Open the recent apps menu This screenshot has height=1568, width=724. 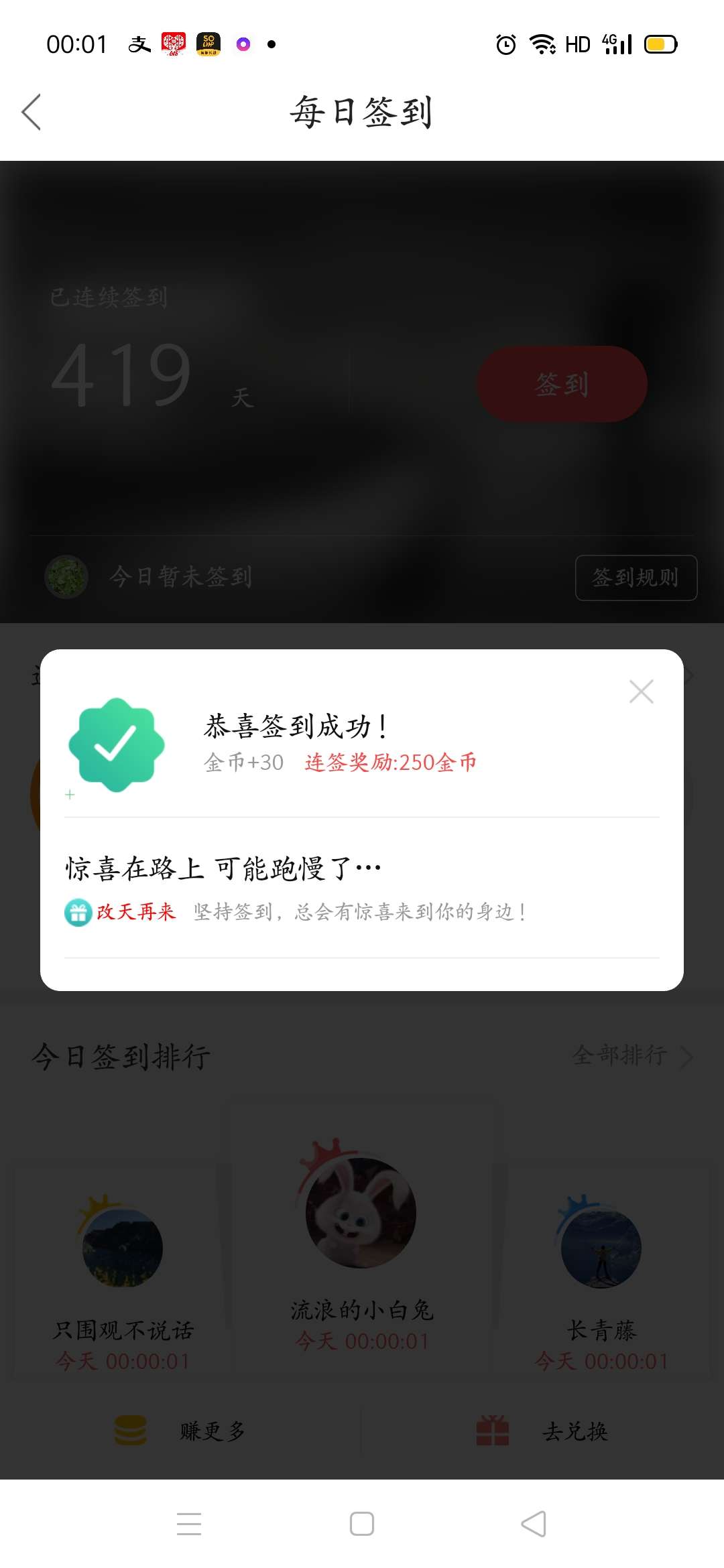[189, 1524]
